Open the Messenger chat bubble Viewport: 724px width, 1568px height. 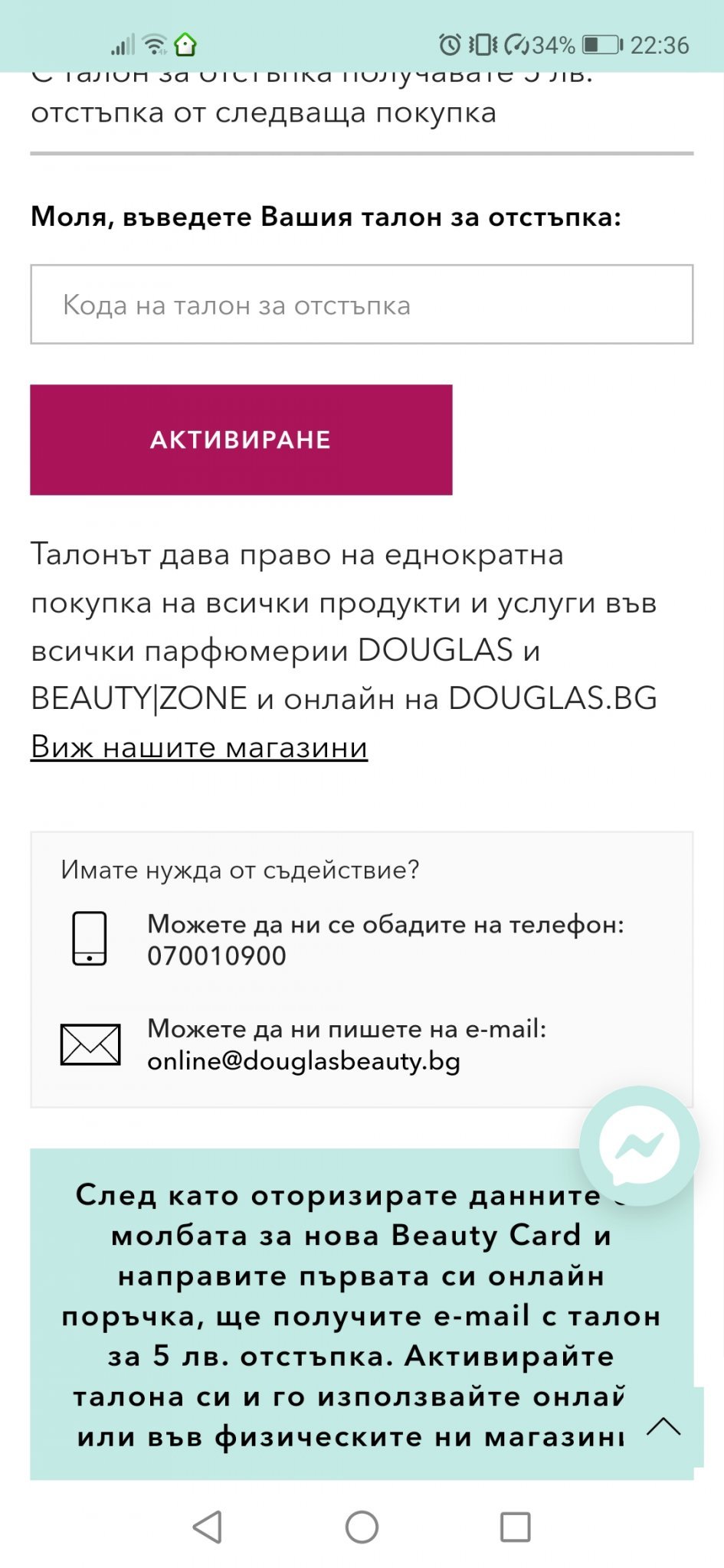639,1146
